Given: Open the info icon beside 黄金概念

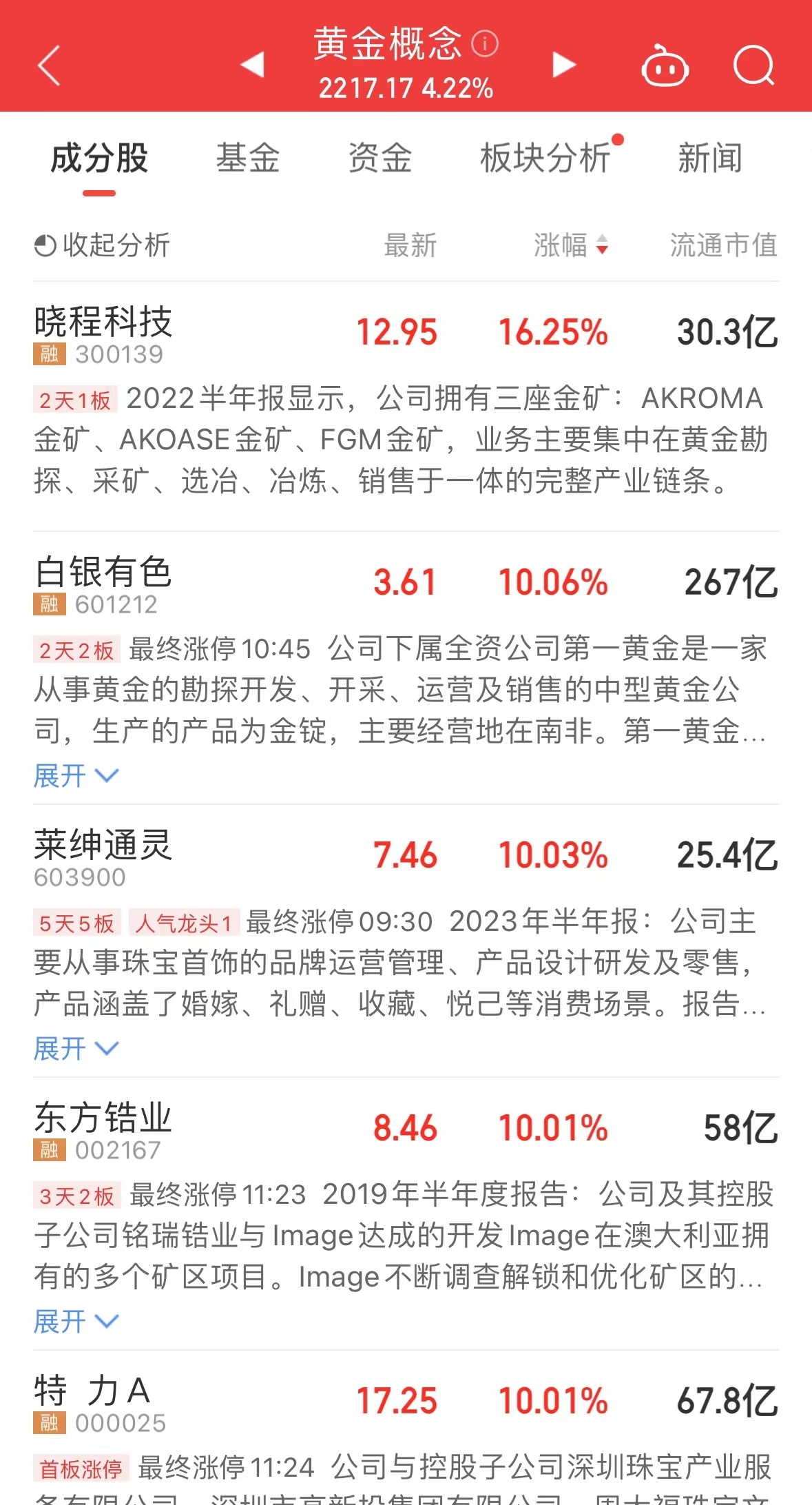Looking at the screenshot, I should pos(485,44).
